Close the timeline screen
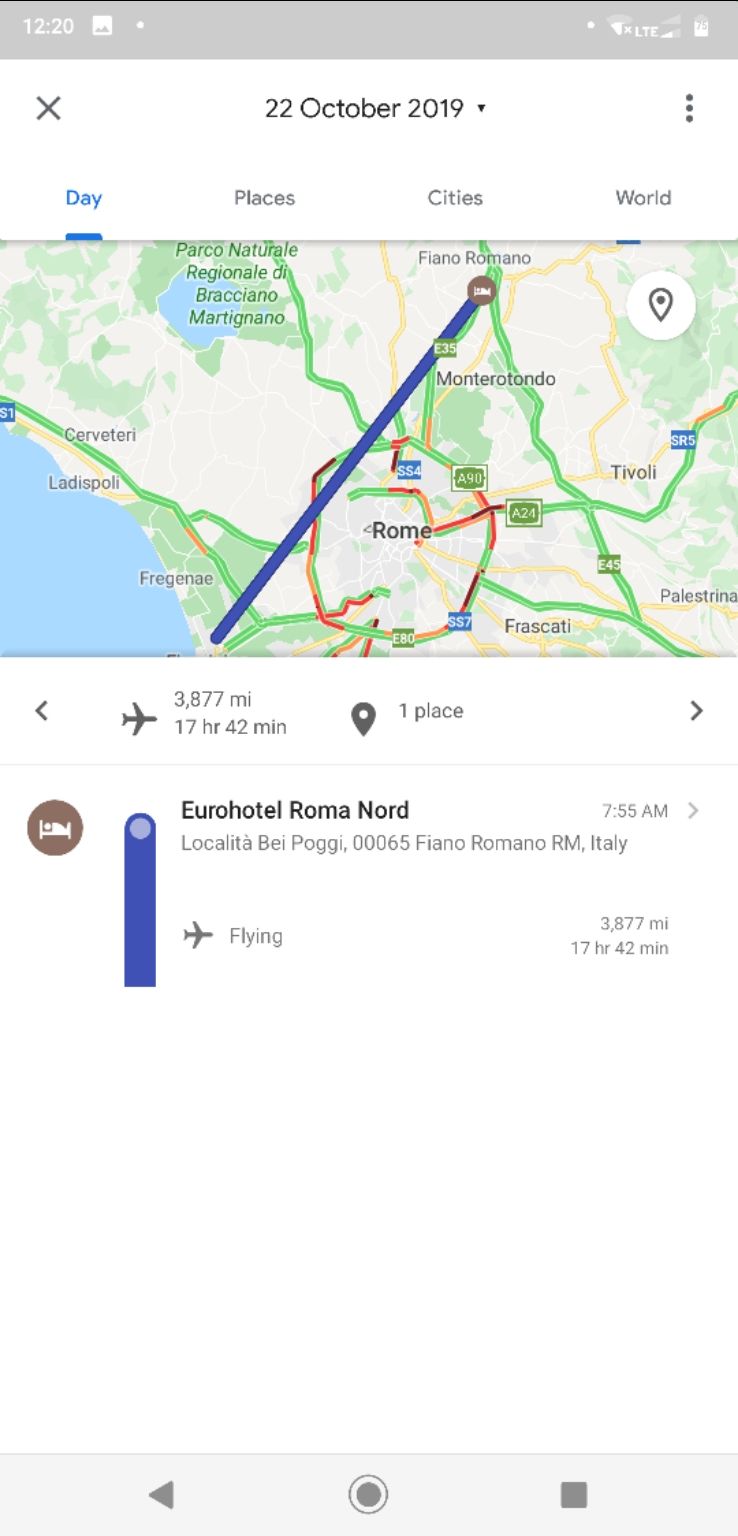The width and height of the screenshot is (738, 1536). click(x=48, y=108)
